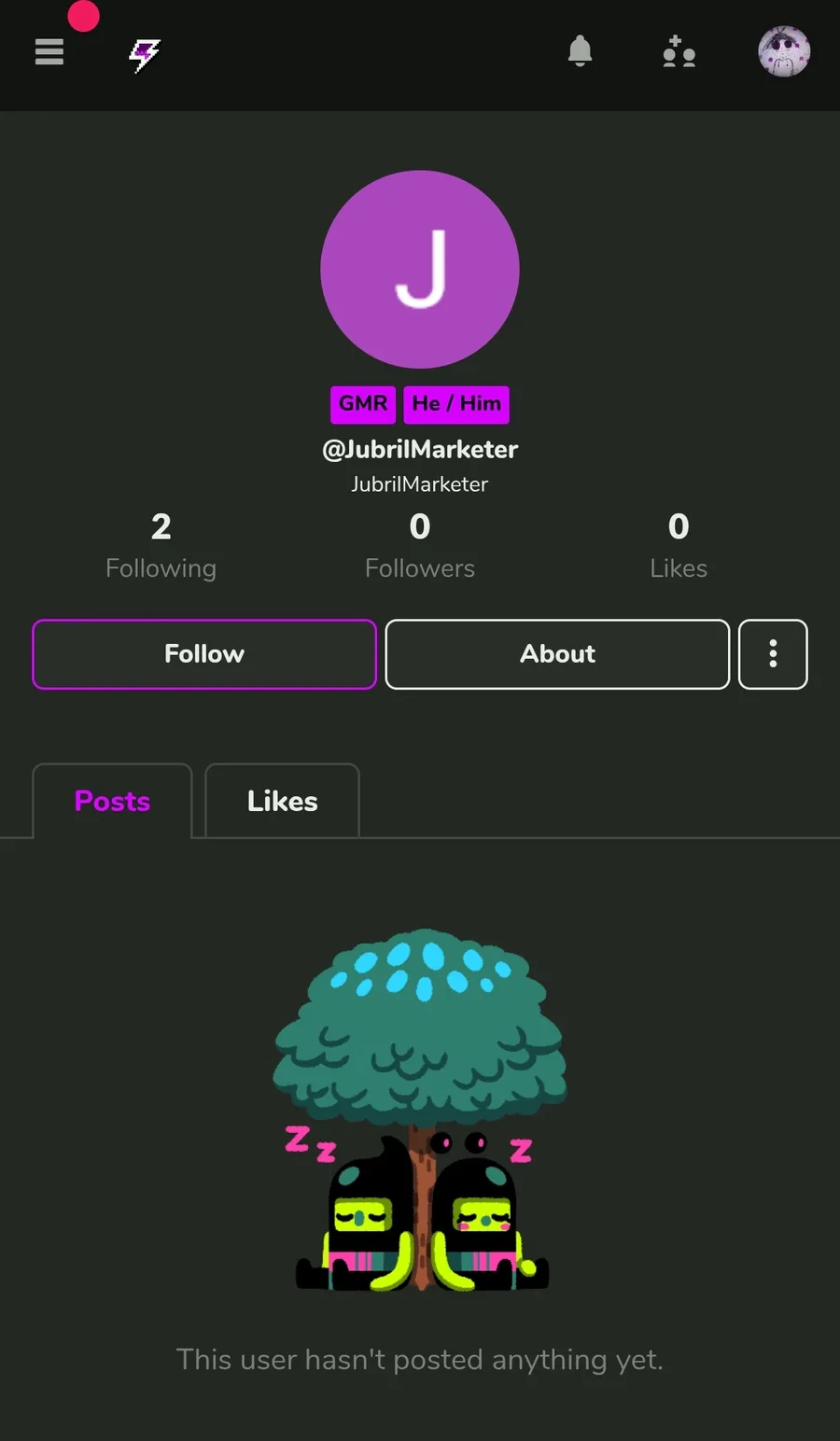Open my profile avatar in the top bar
This screenshot has height=1441, width=840.
(784, 51)
